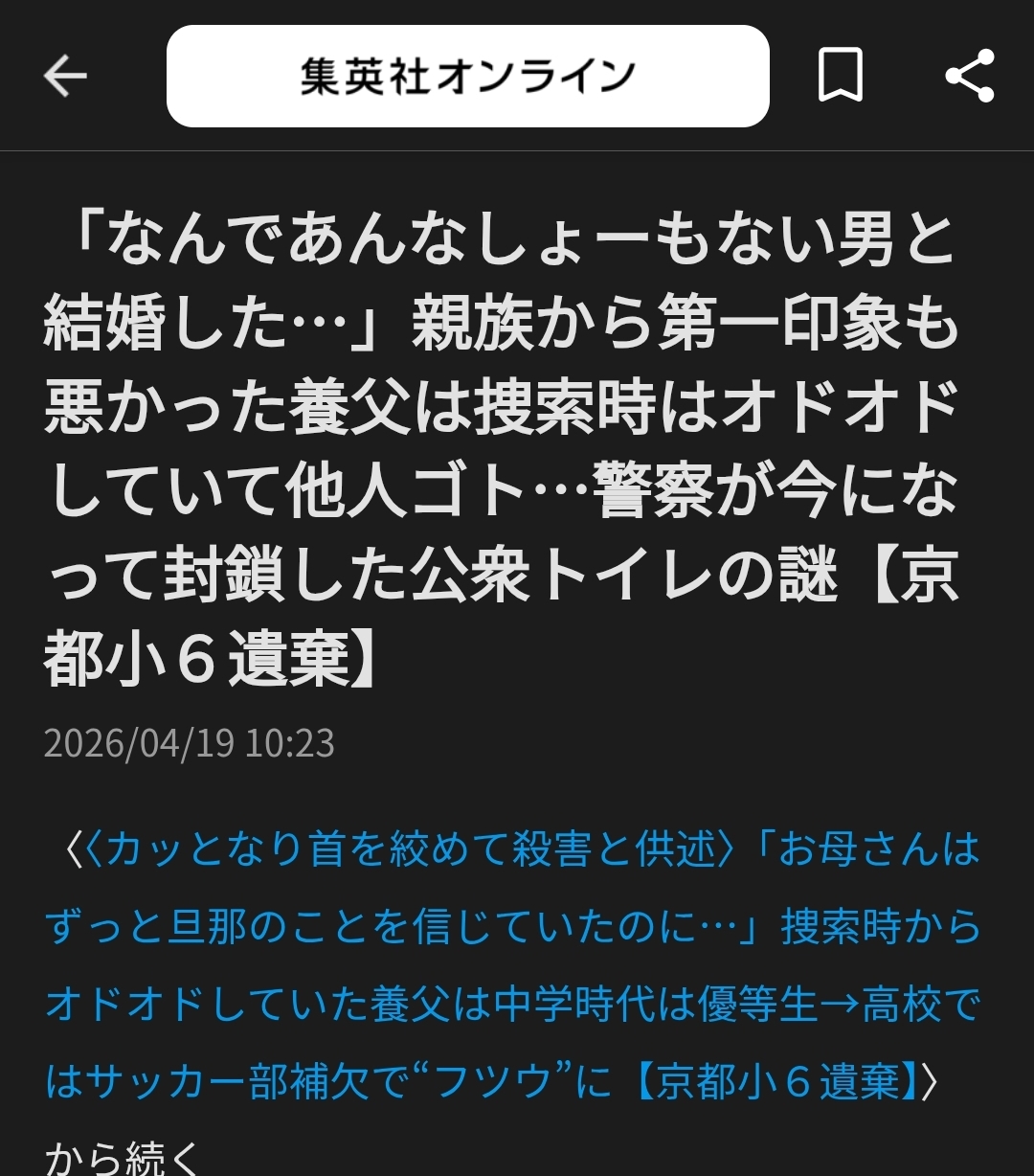Go back with the arrow icon
The width and height of the screenshot is (1034, 1176).
click(x=65, y=77)
